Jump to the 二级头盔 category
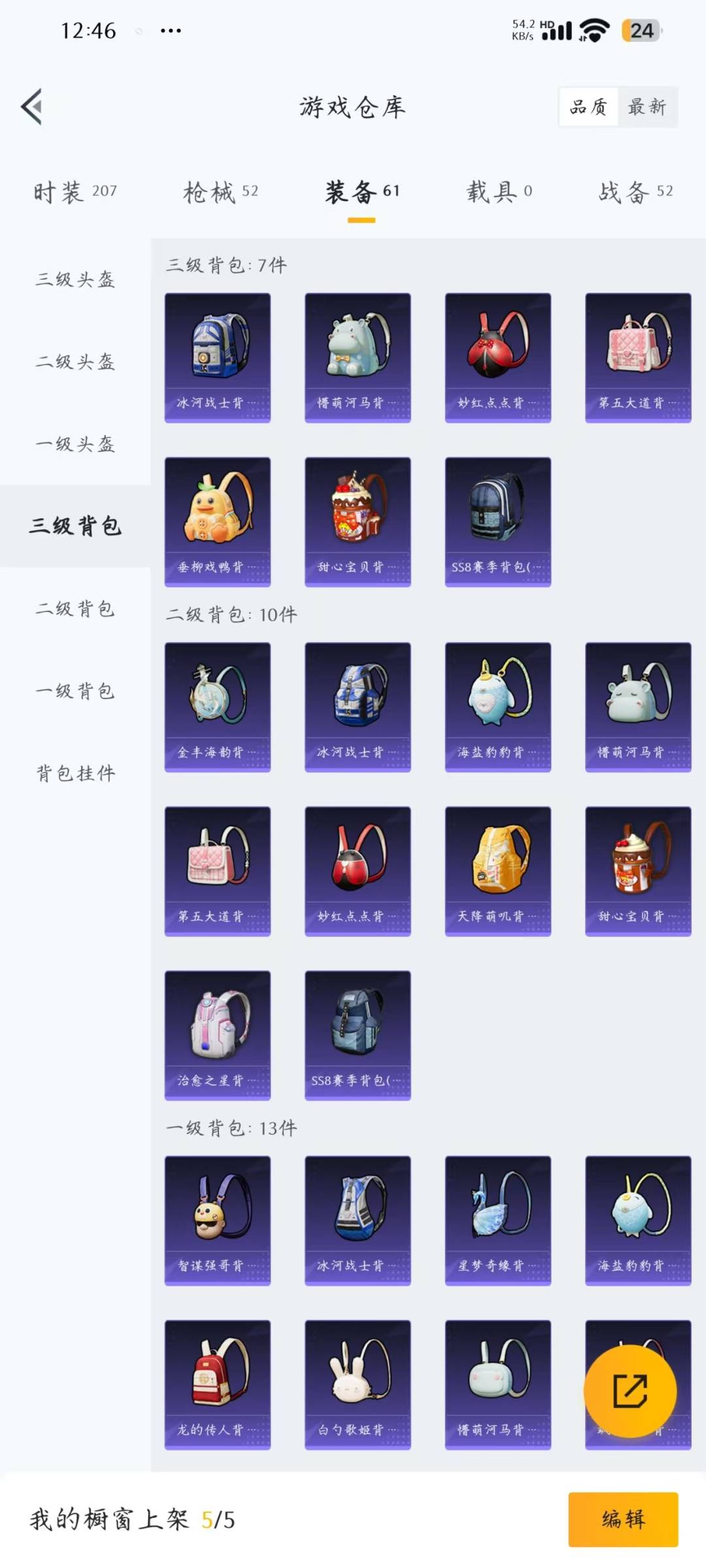706x1568 pixels. pyautogui.click(x=75, y=362)
